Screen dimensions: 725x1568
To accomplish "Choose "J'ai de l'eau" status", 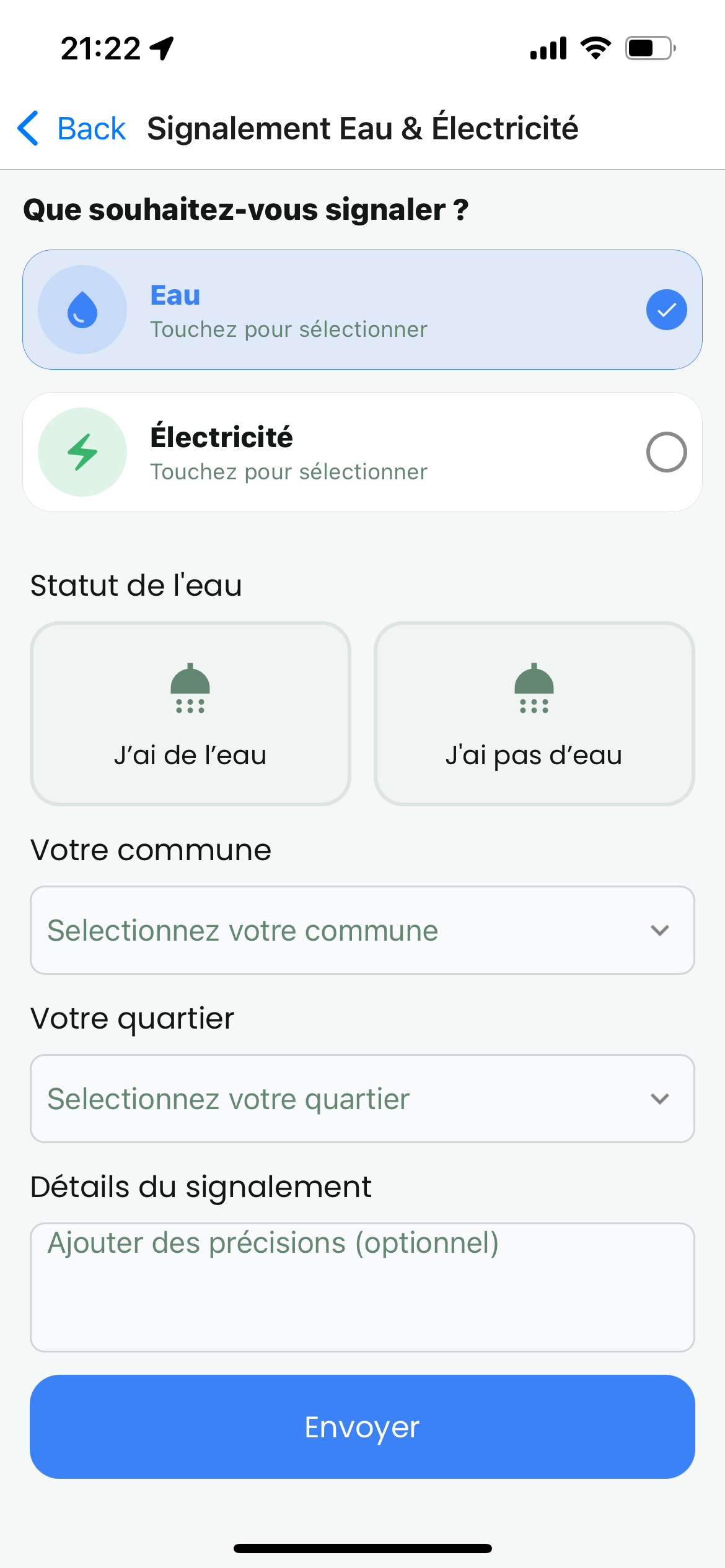I will 190,713.
